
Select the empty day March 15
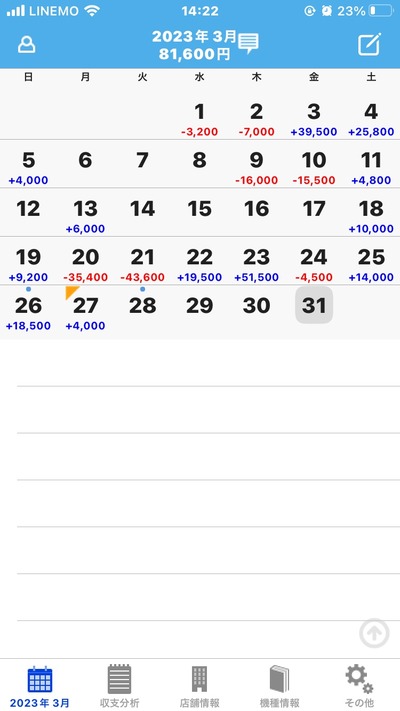click(x=200, y=212)
